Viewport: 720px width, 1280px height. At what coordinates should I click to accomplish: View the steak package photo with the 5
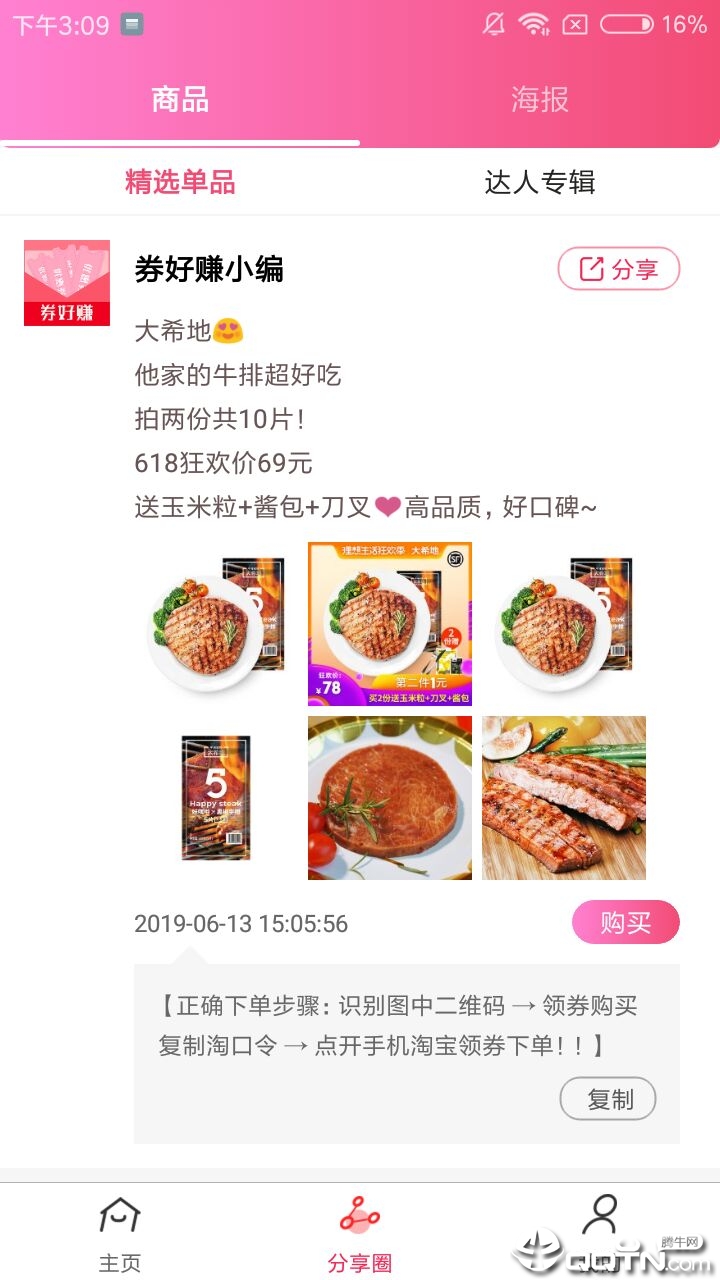tap(216, 798)
